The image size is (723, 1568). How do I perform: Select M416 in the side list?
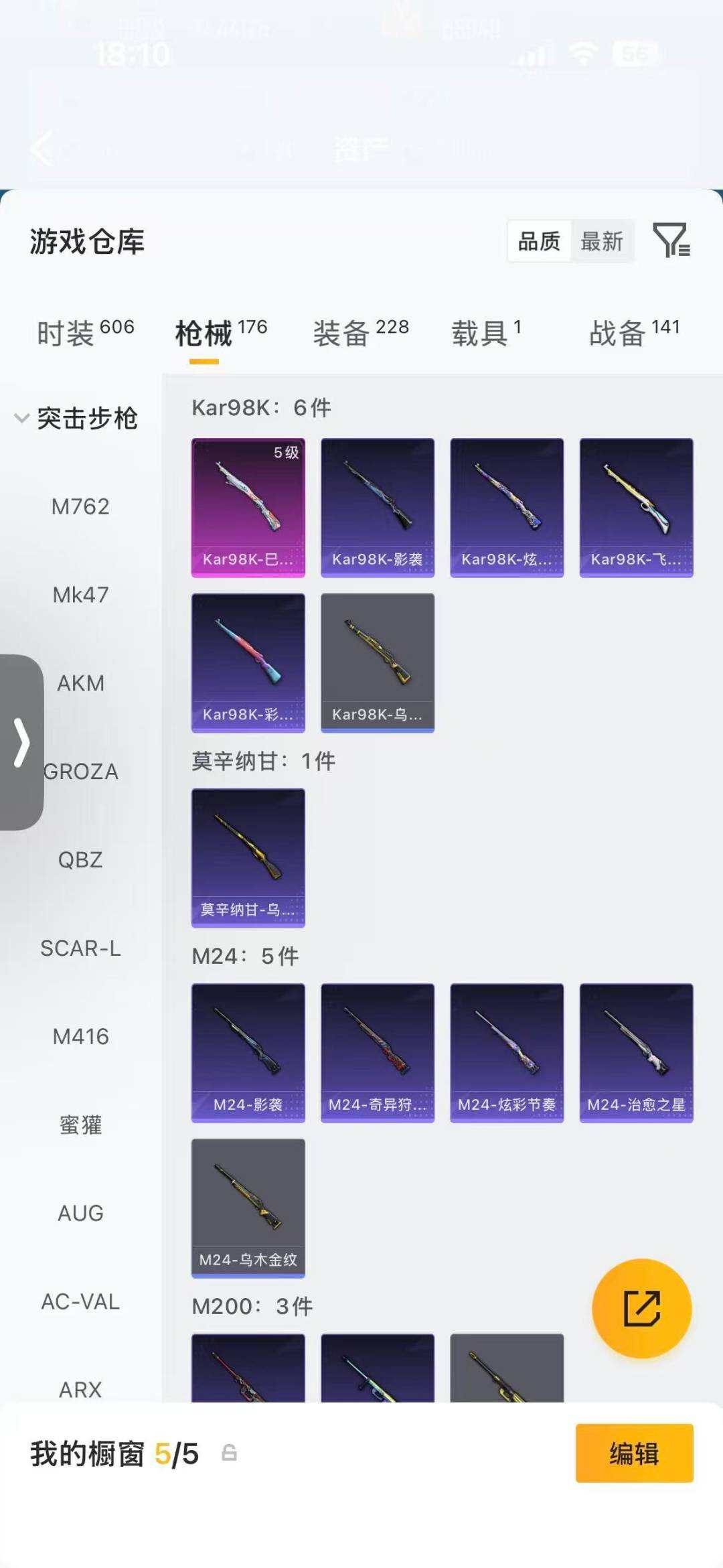[x=80, y=1037]
